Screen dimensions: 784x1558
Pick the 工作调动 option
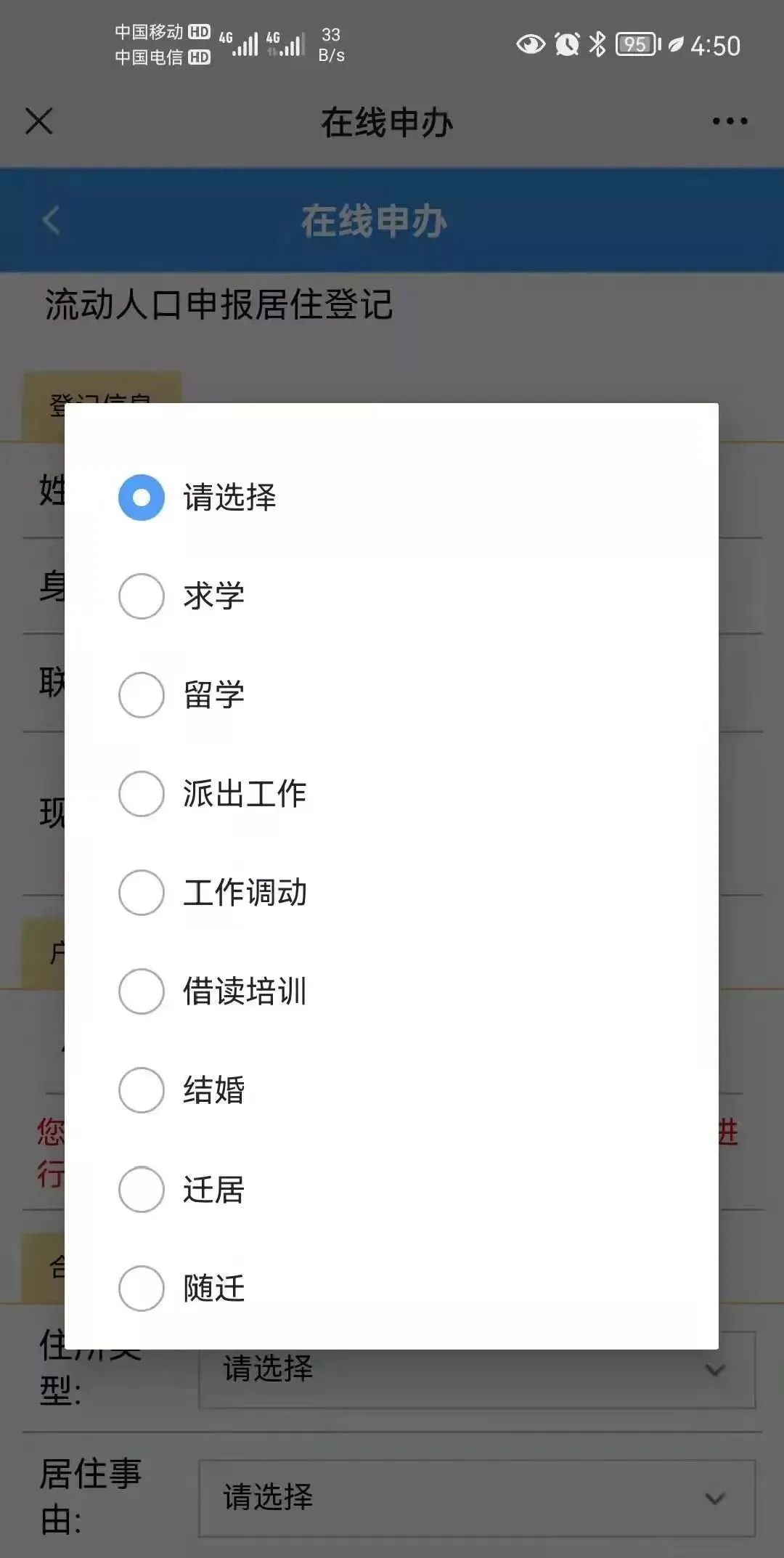click(x=142, y=893)
